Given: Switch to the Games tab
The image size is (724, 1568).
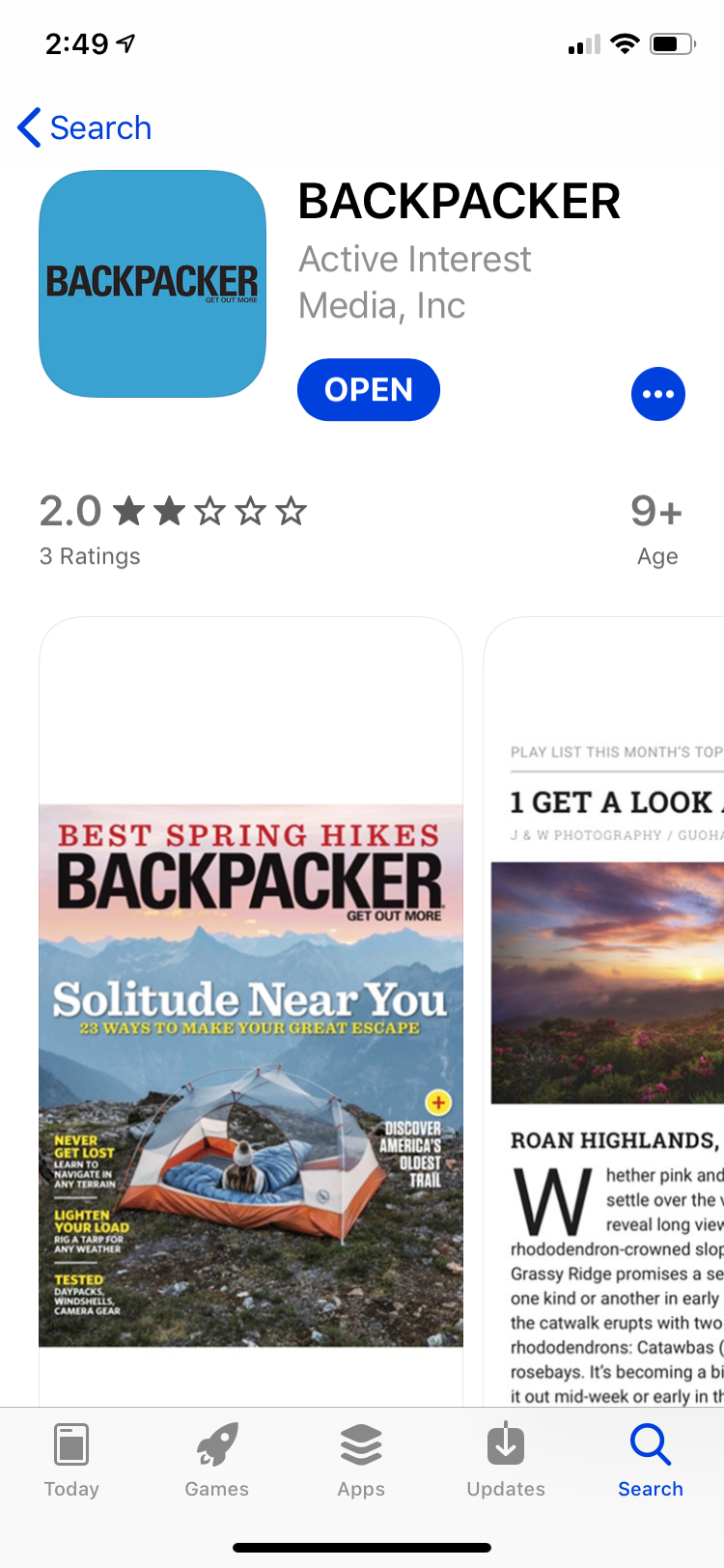Looking at the screenshot, I should (x=216, y=1460).
